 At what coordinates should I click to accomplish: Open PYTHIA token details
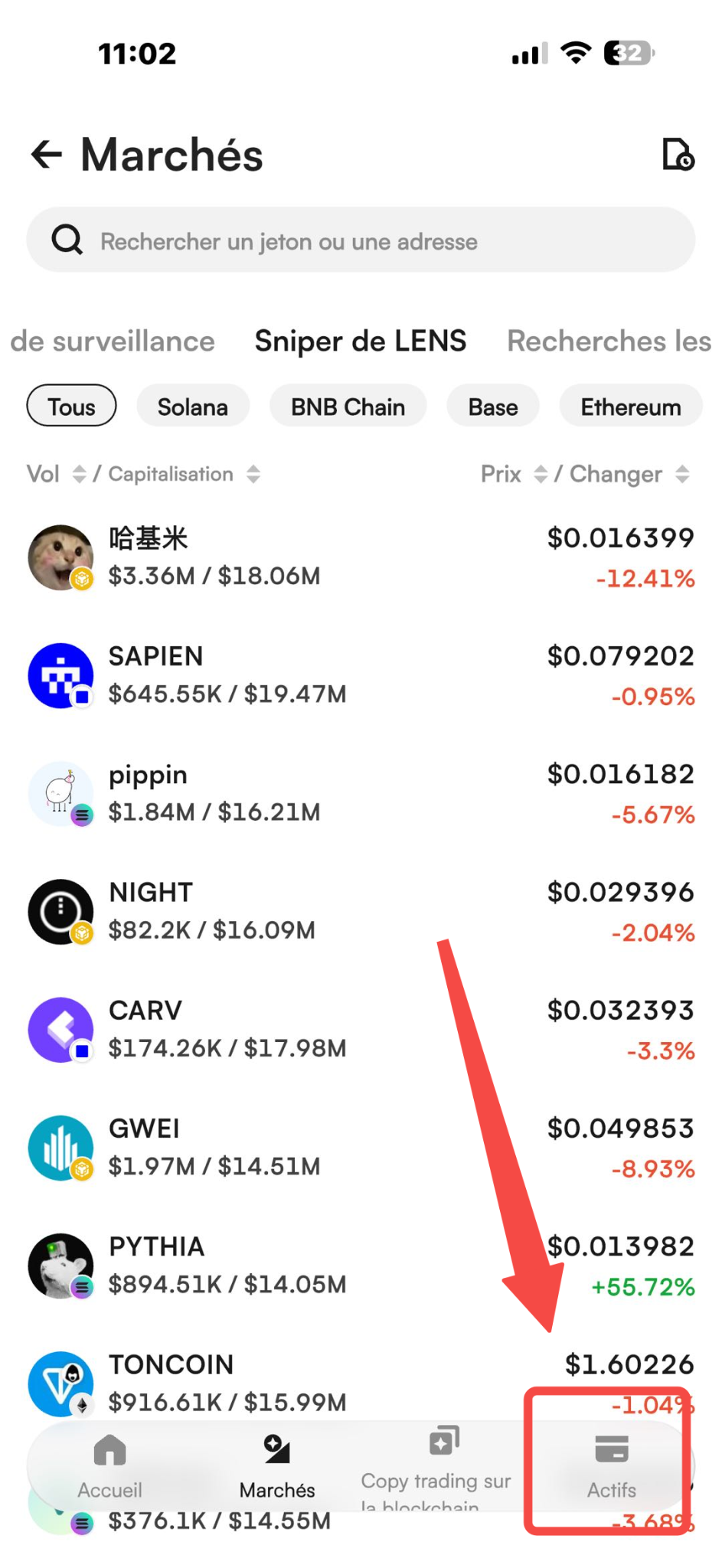(x=361, y=1266)
